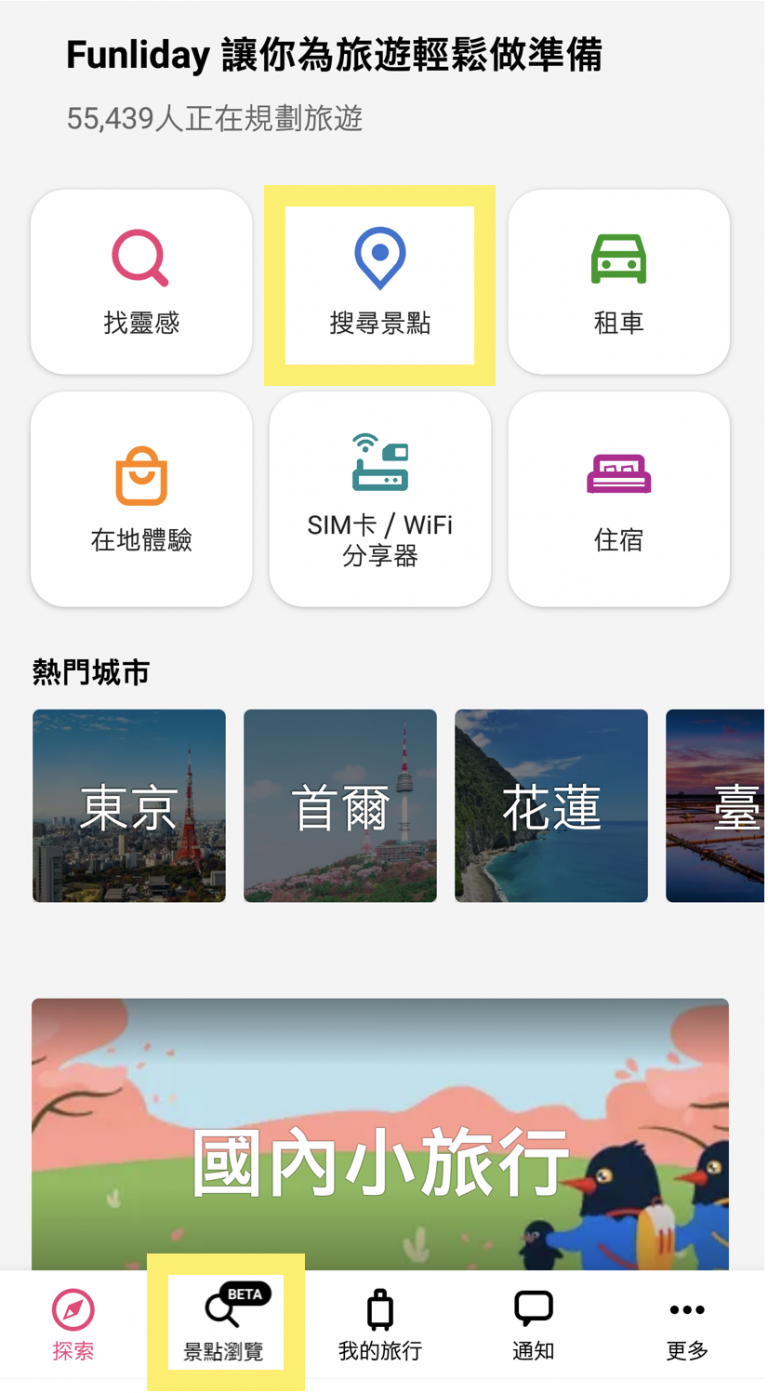Image resolution: width=768 pixels, height=1393 pixels.
Task: Open the 通知 notification bubble icon
Action: (533, 1308)
